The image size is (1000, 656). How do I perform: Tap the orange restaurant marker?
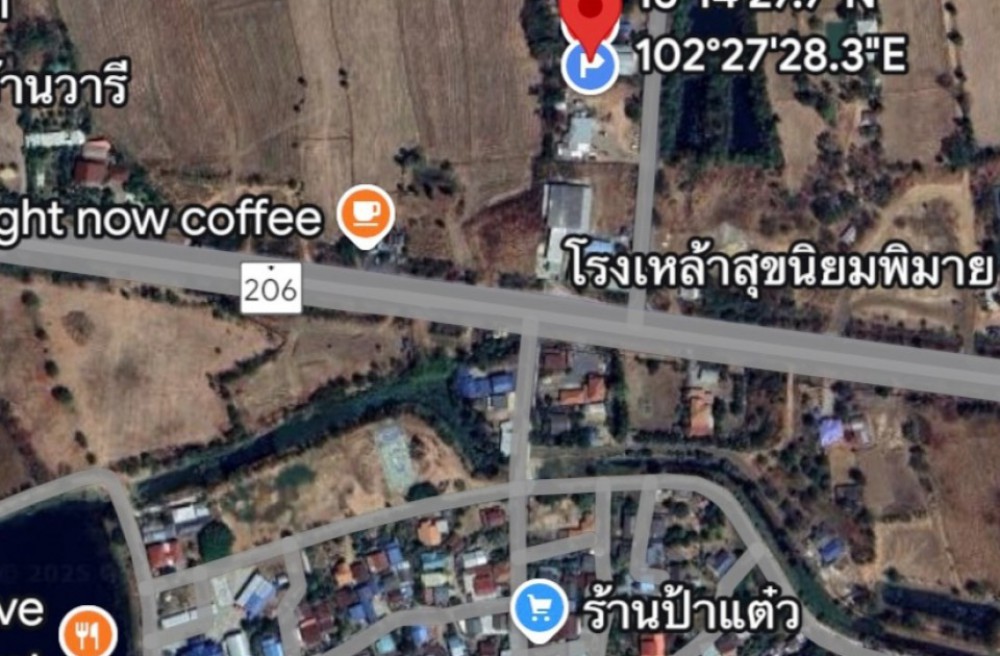point(88,635)
